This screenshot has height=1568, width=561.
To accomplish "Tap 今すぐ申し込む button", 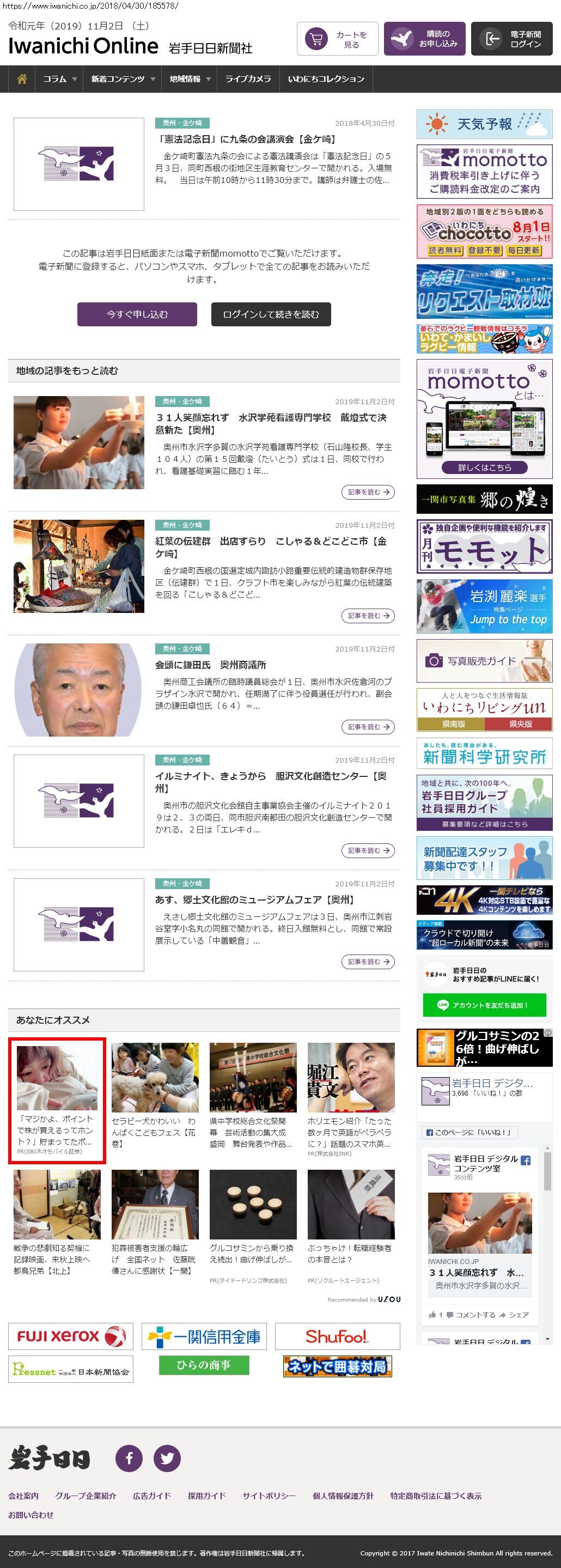I will click(x=137, y=314).
